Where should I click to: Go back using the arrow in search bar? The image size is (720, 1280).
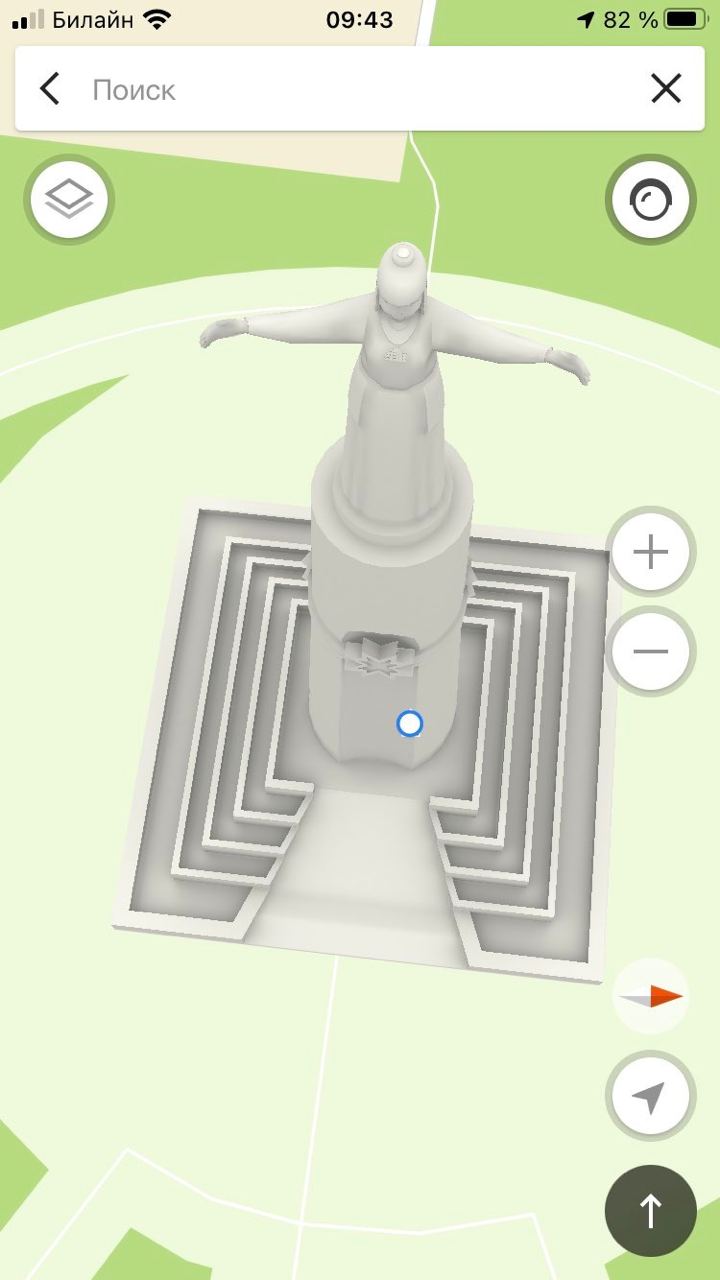coord(50,89)
